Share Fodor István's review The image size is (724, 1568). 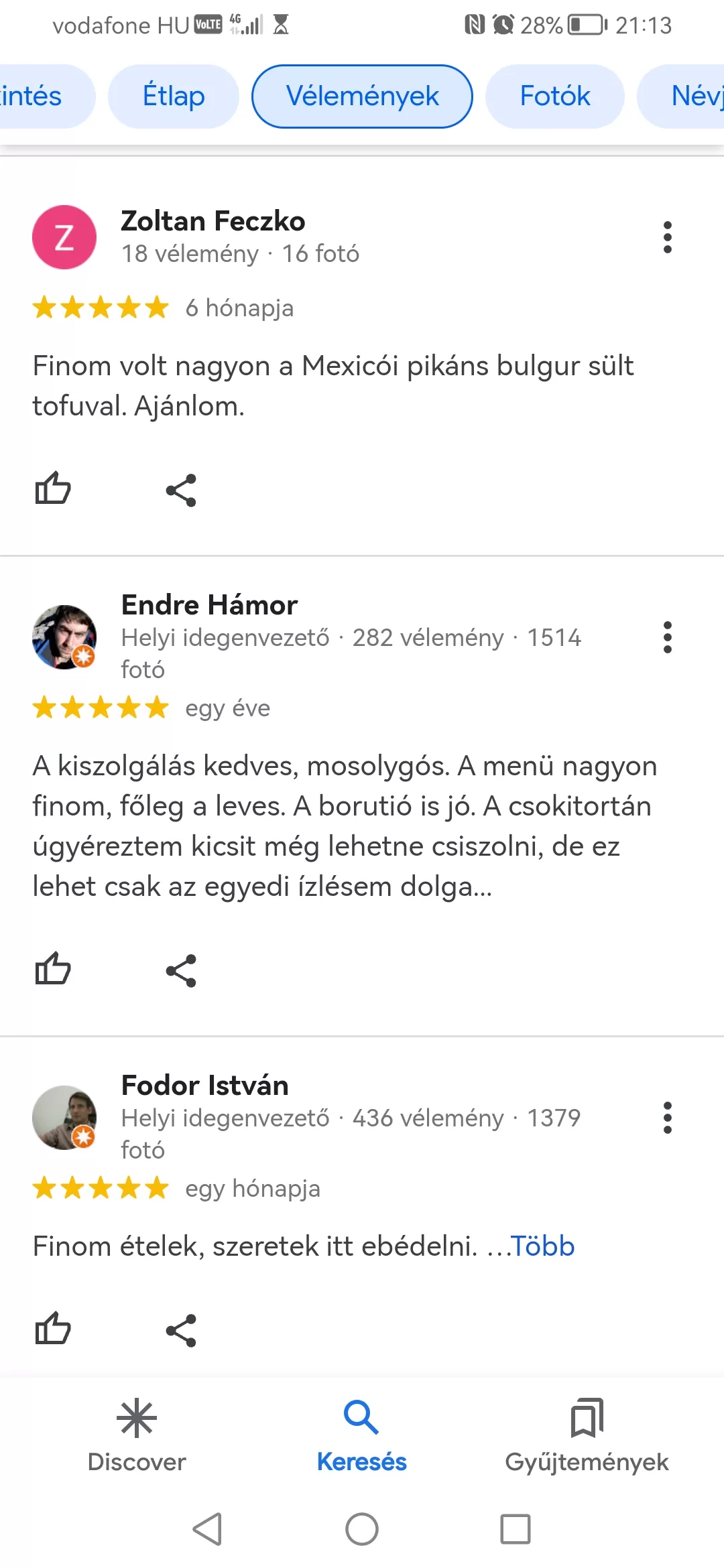[181, 1330]
